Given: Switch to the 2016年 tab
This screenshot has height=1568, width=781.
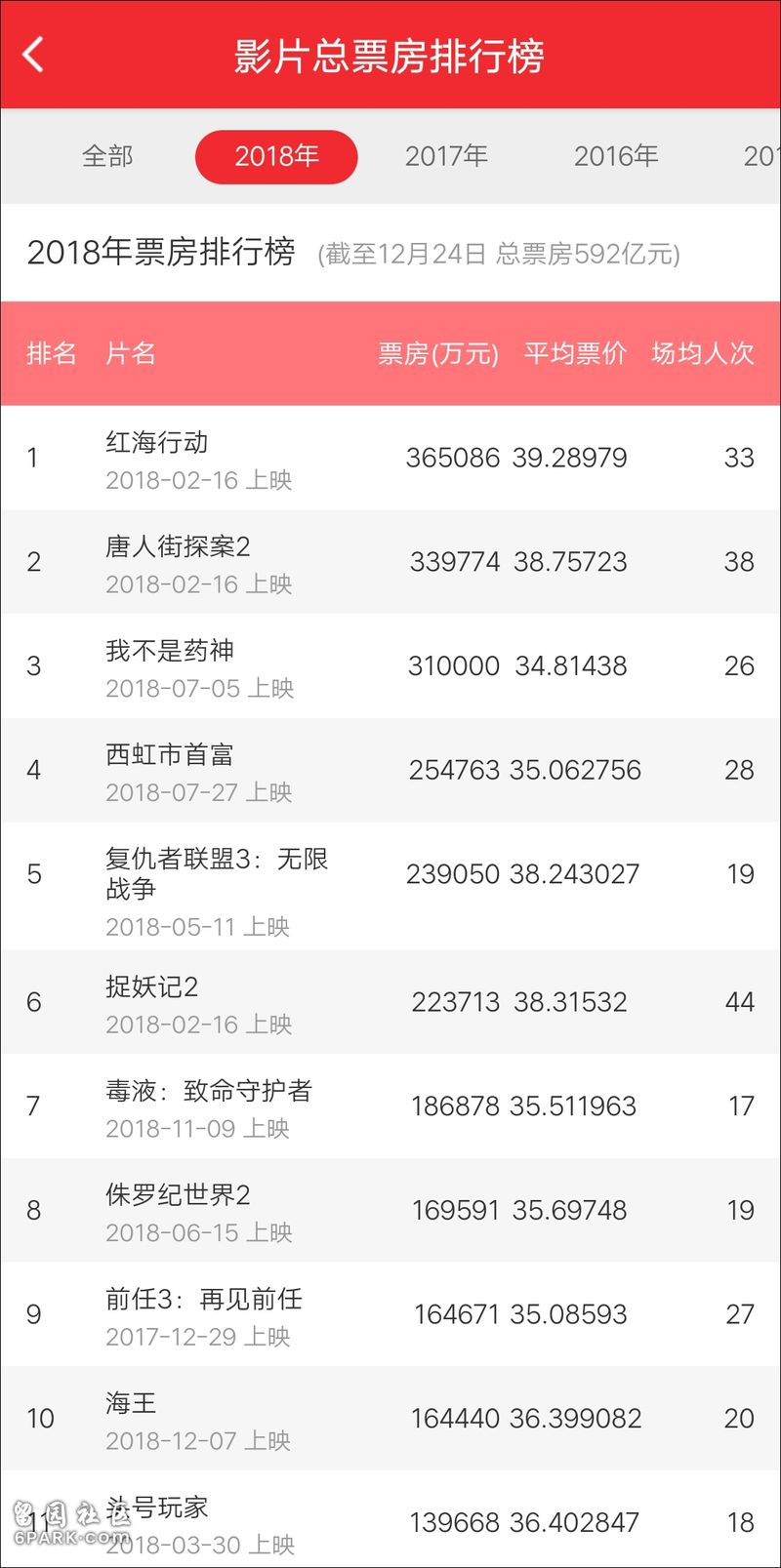Looking at the screenshot, I should [616, 156].
